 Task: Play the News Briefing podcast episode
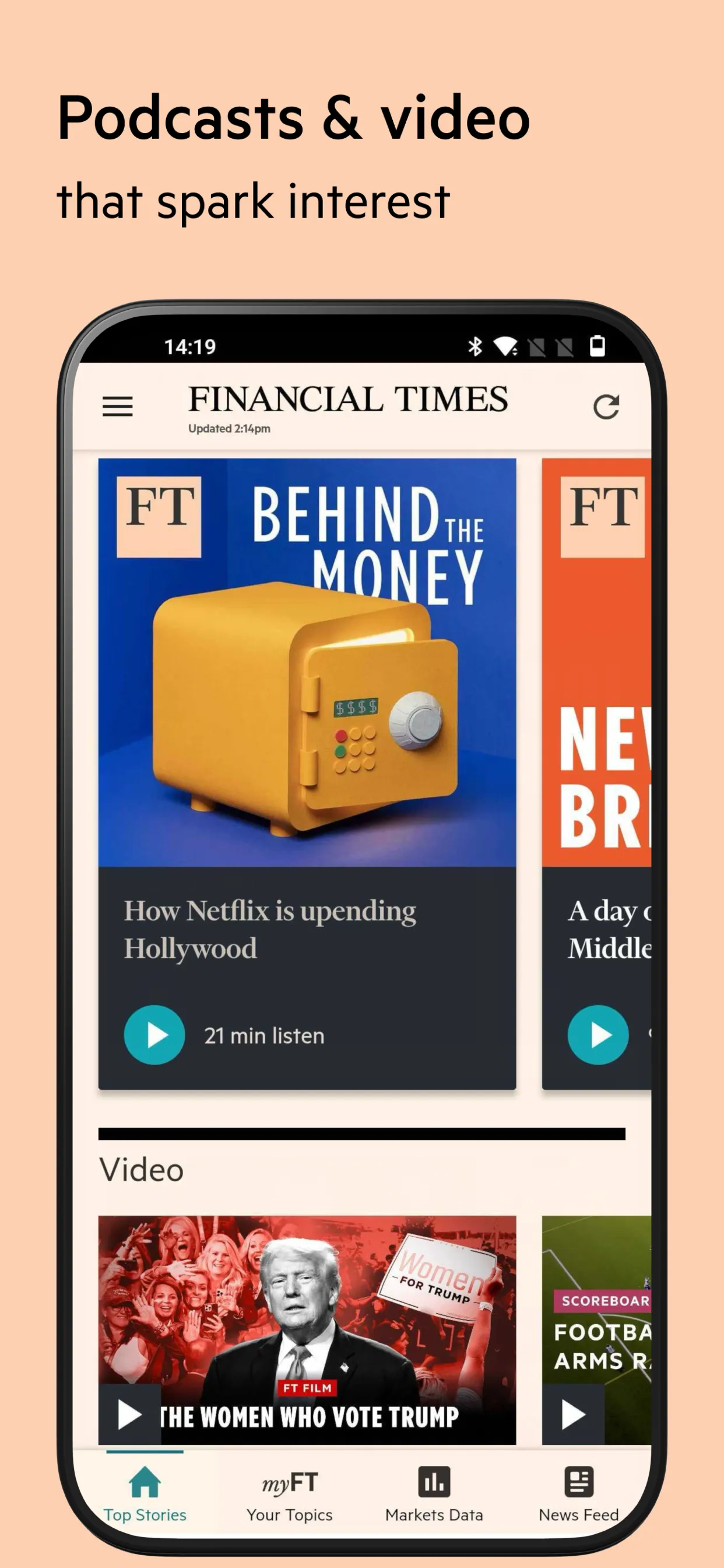[x=598, y=1034]
